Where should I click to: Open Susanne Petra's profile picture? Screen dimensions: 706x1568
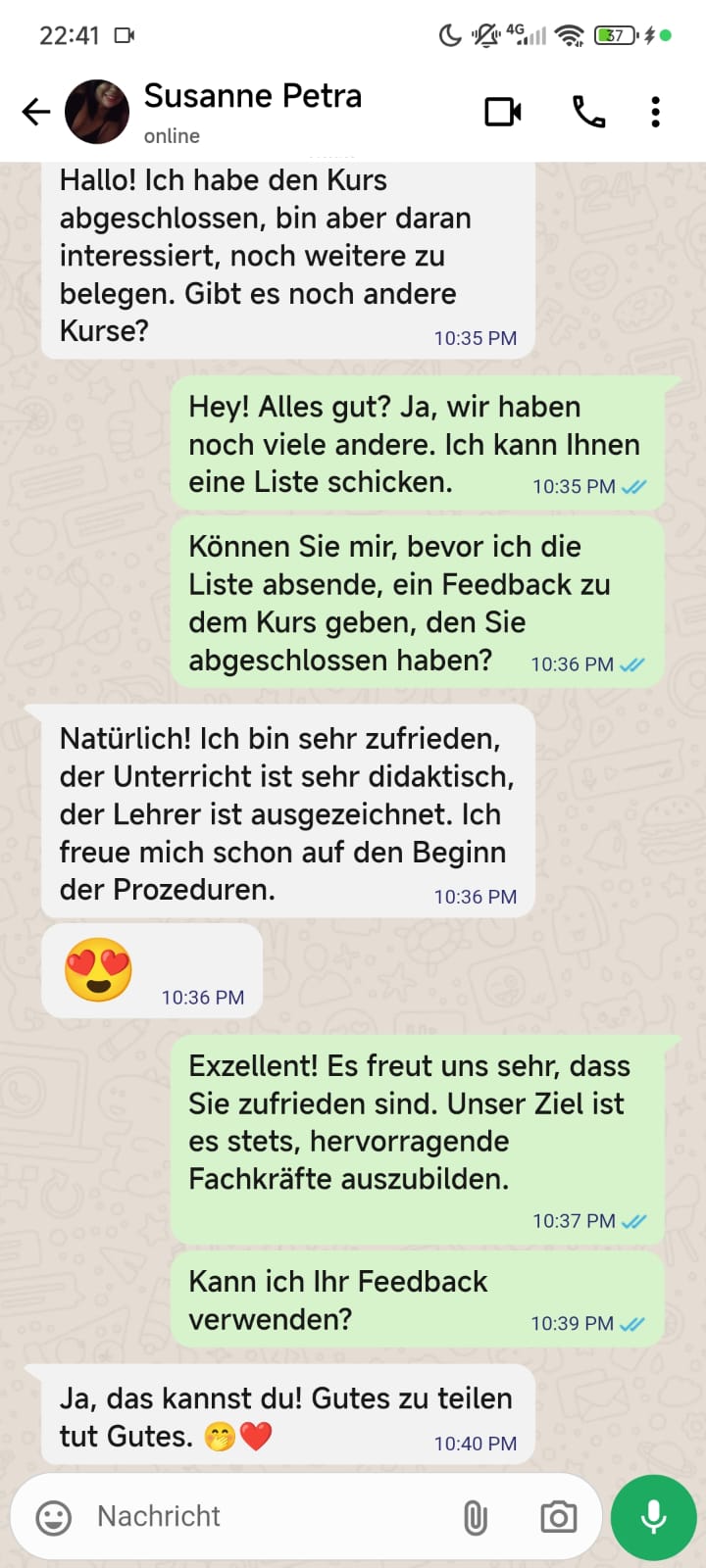[x=97, y=112]
